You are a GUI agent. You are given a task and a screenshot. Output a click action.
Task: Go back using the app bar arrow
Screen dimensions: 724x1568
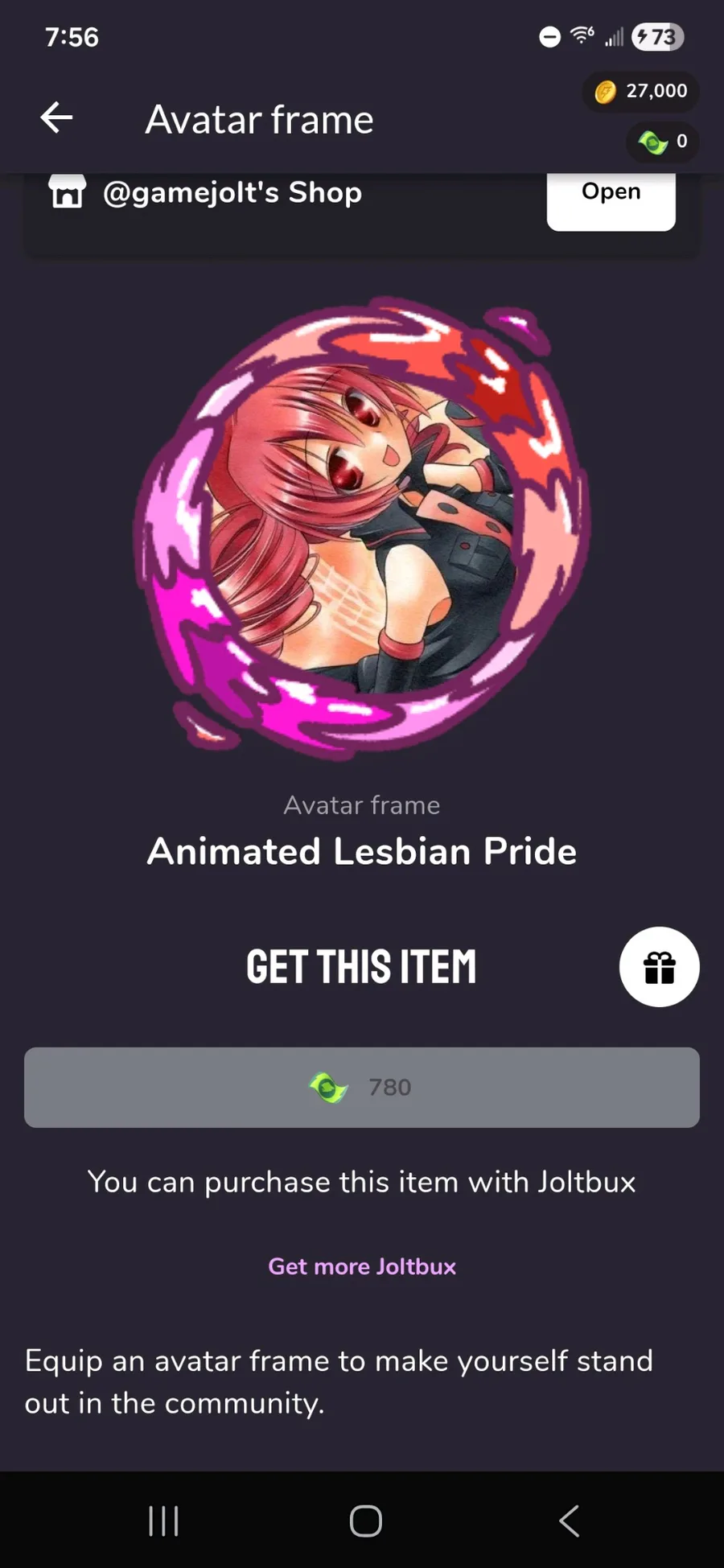(56, 118)
